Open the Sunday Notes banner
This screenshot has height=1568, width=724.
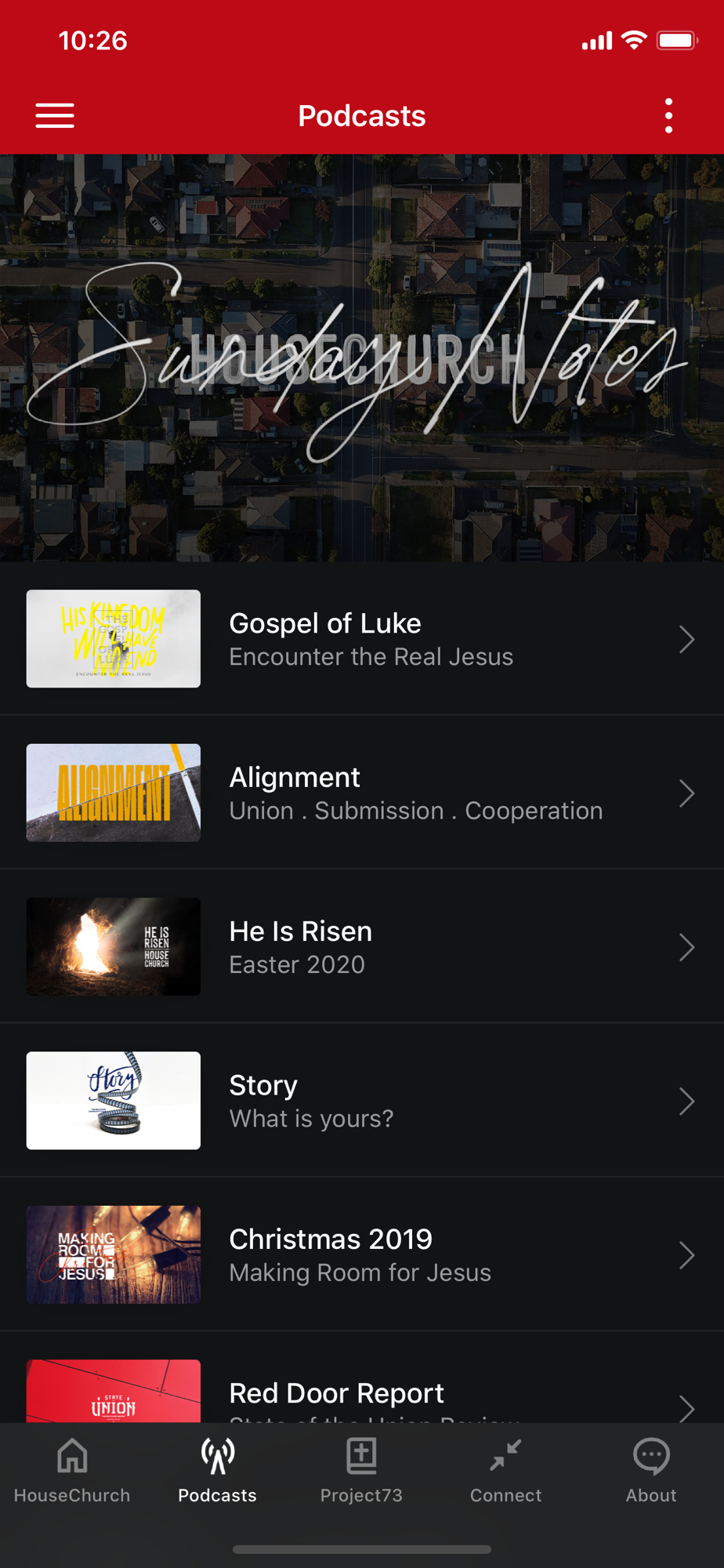362,358
